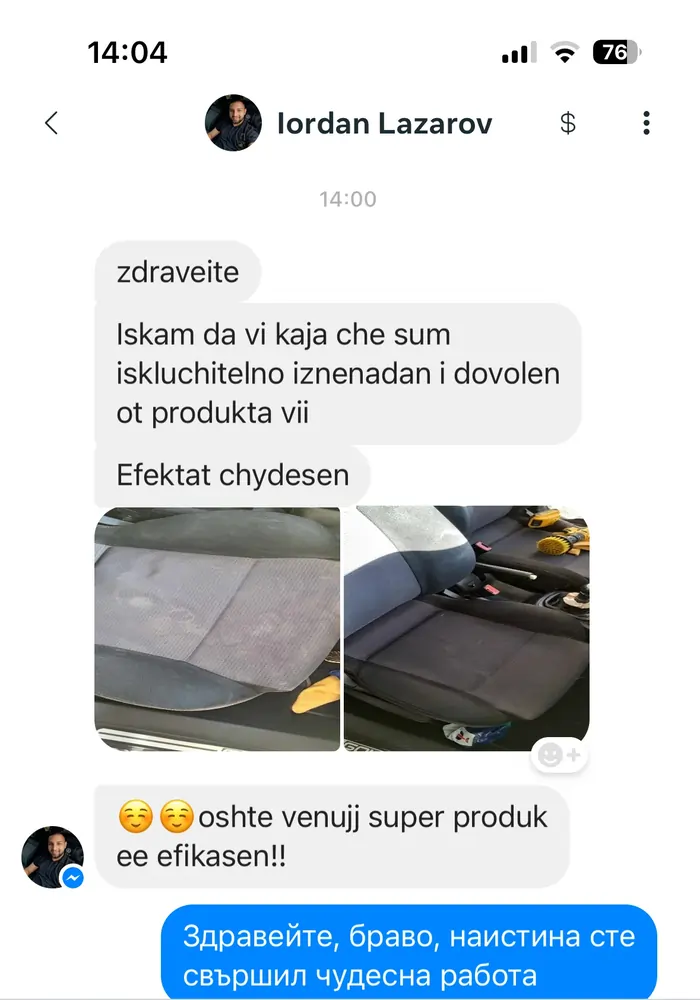
Task: Tap the dollar sign payment icon
Action: click(x=568, y=123)
